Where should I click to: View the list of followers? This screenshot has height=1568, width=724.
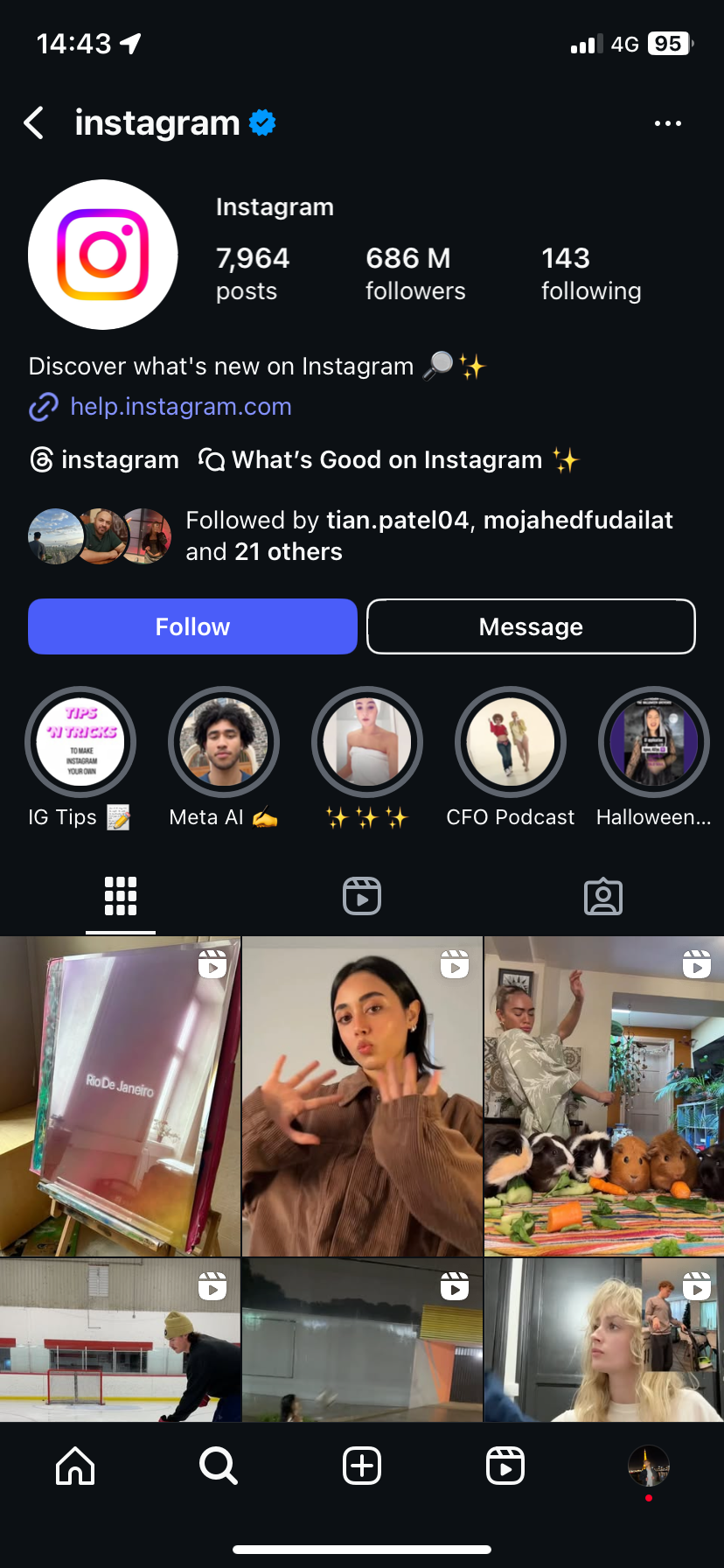[x=415, y=273]
